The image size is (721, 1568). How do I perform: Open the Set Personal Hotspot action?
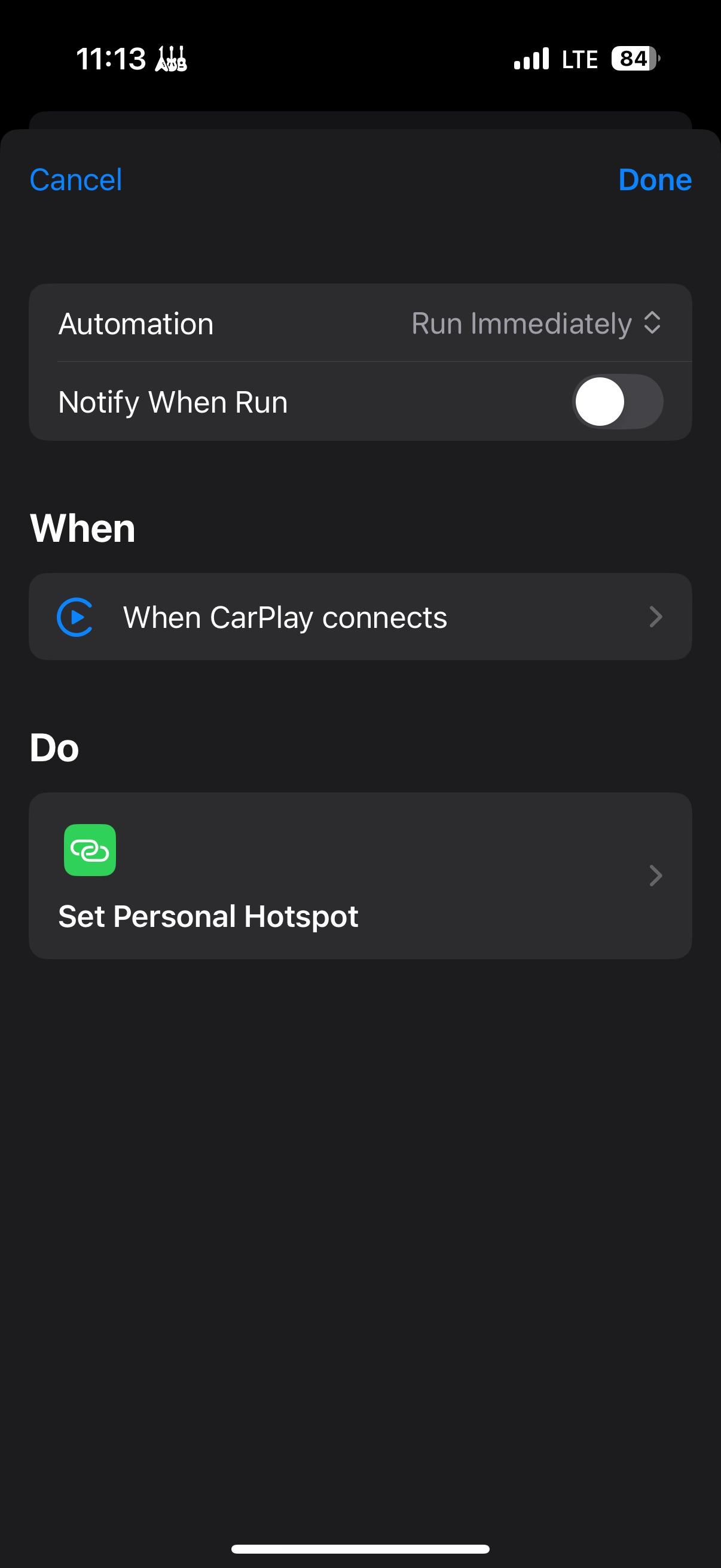tap(360, 875)
